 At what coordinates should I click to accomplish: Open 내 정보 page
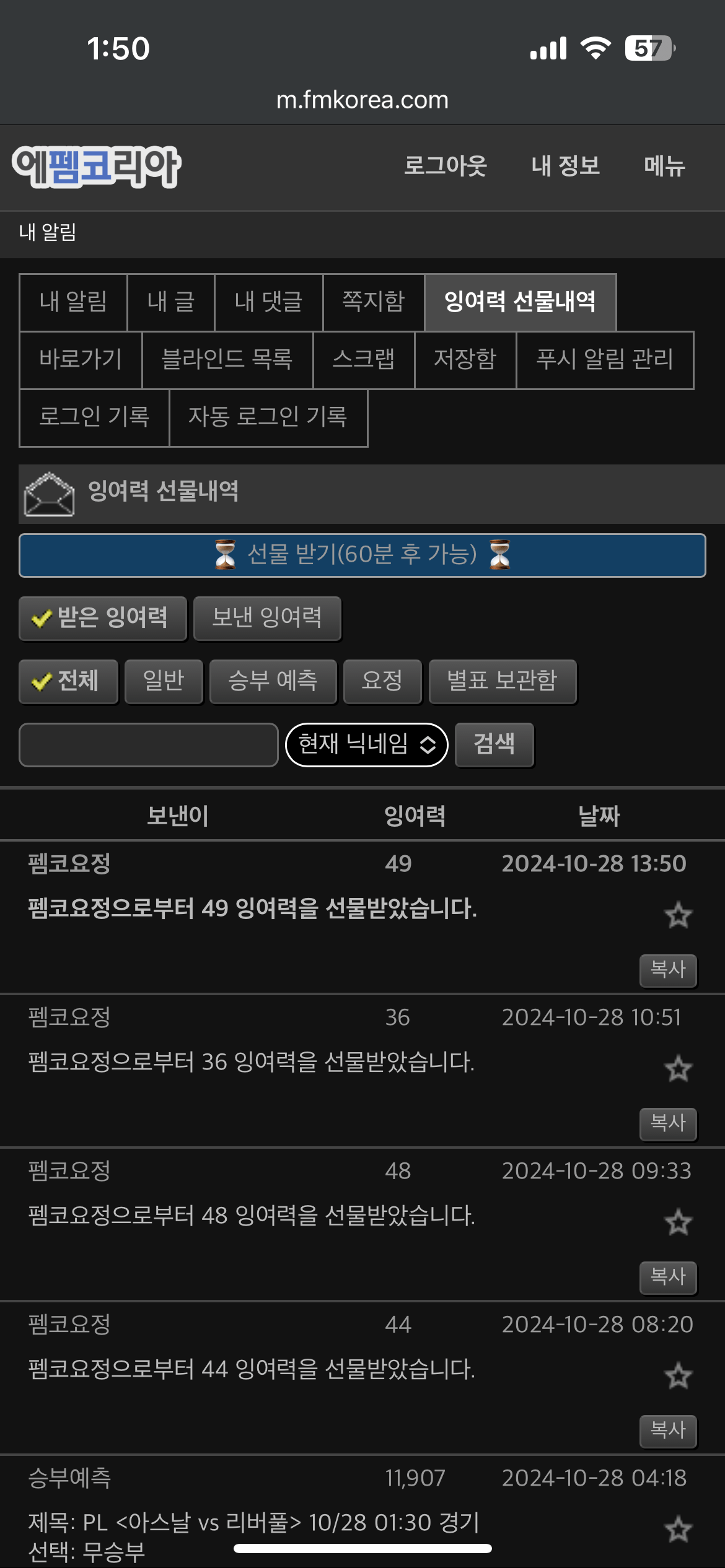coord(565,166)
